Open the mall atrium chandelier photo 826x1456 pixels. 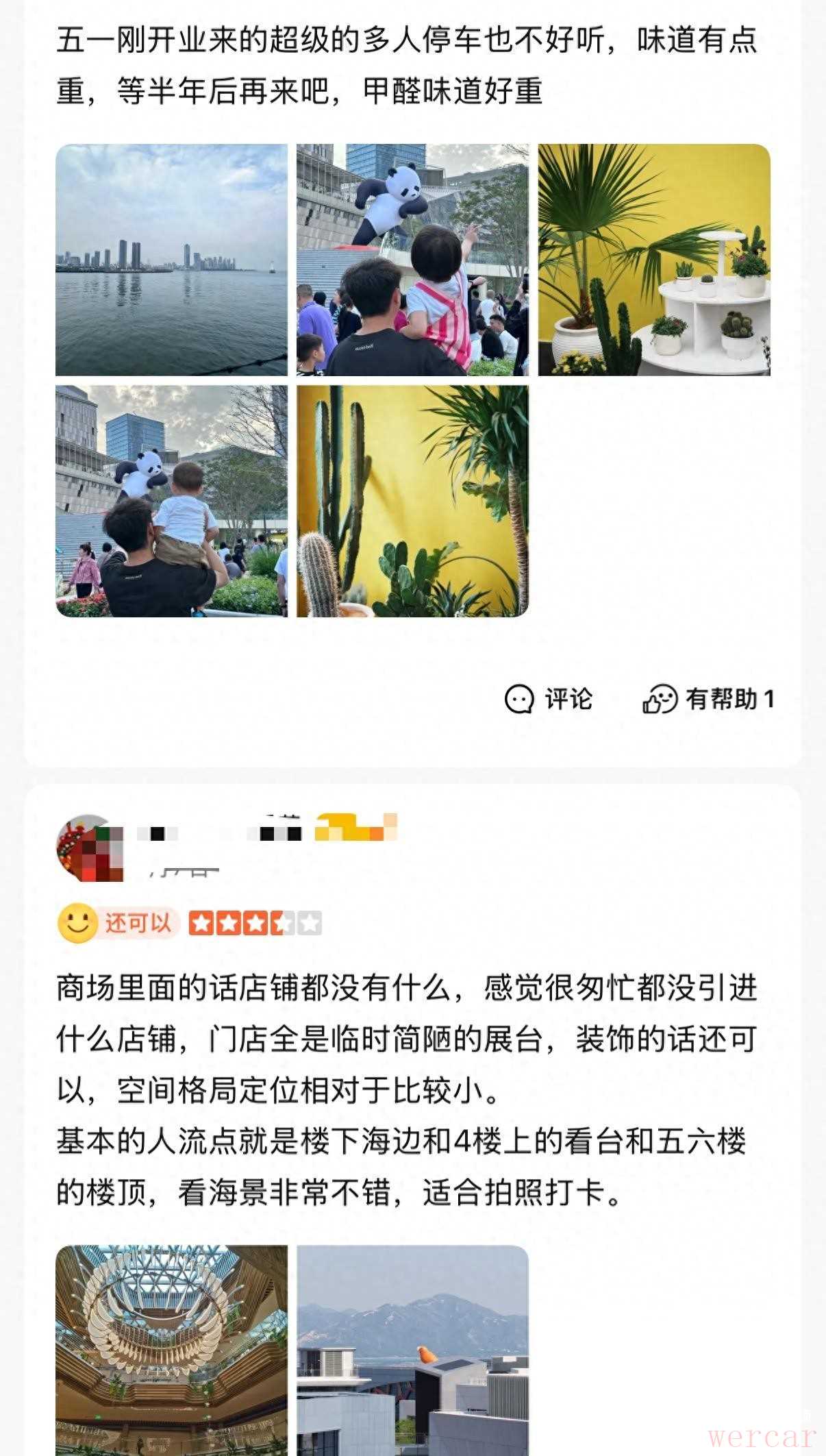click(x=171, y=1350)
